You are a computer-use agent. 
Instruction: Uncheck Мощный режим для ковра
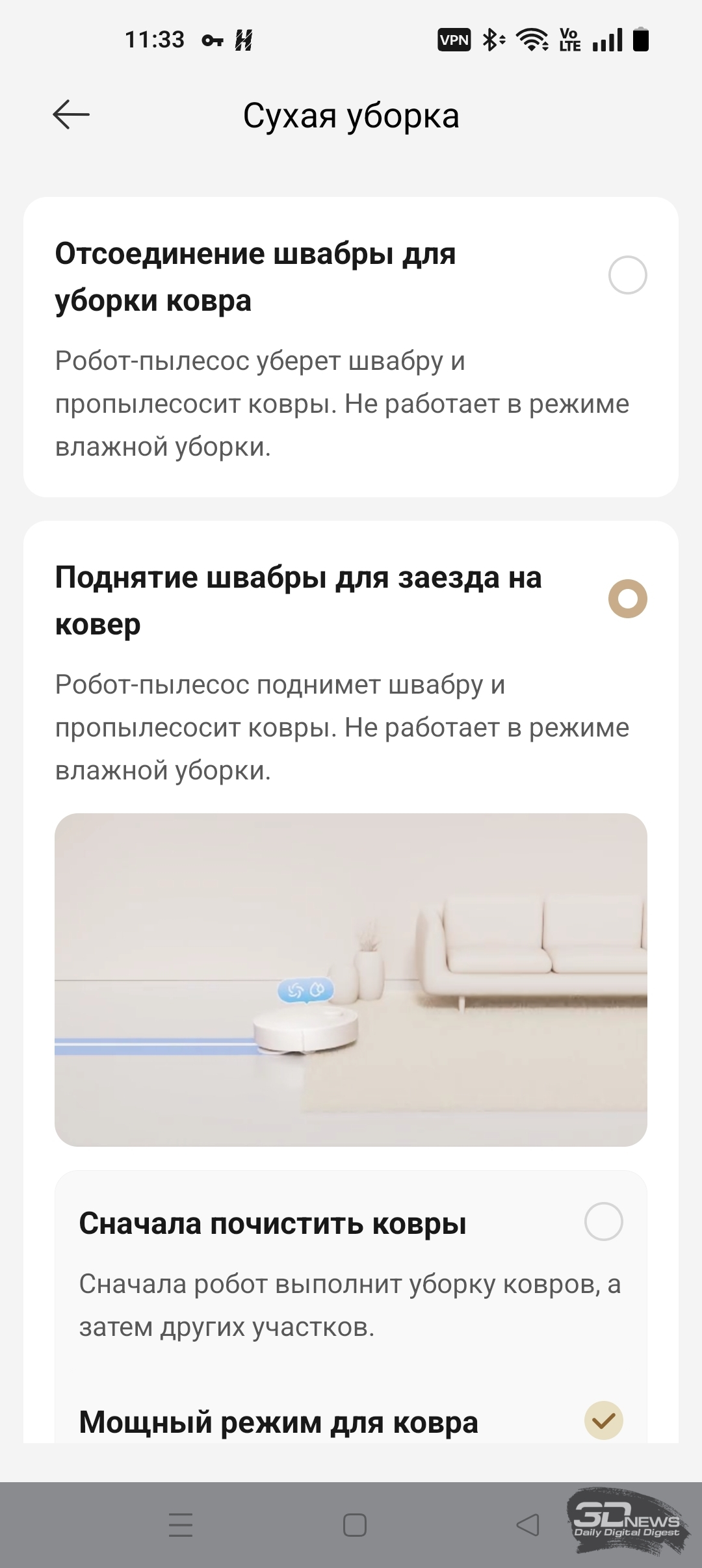(x=603, y=1420)
